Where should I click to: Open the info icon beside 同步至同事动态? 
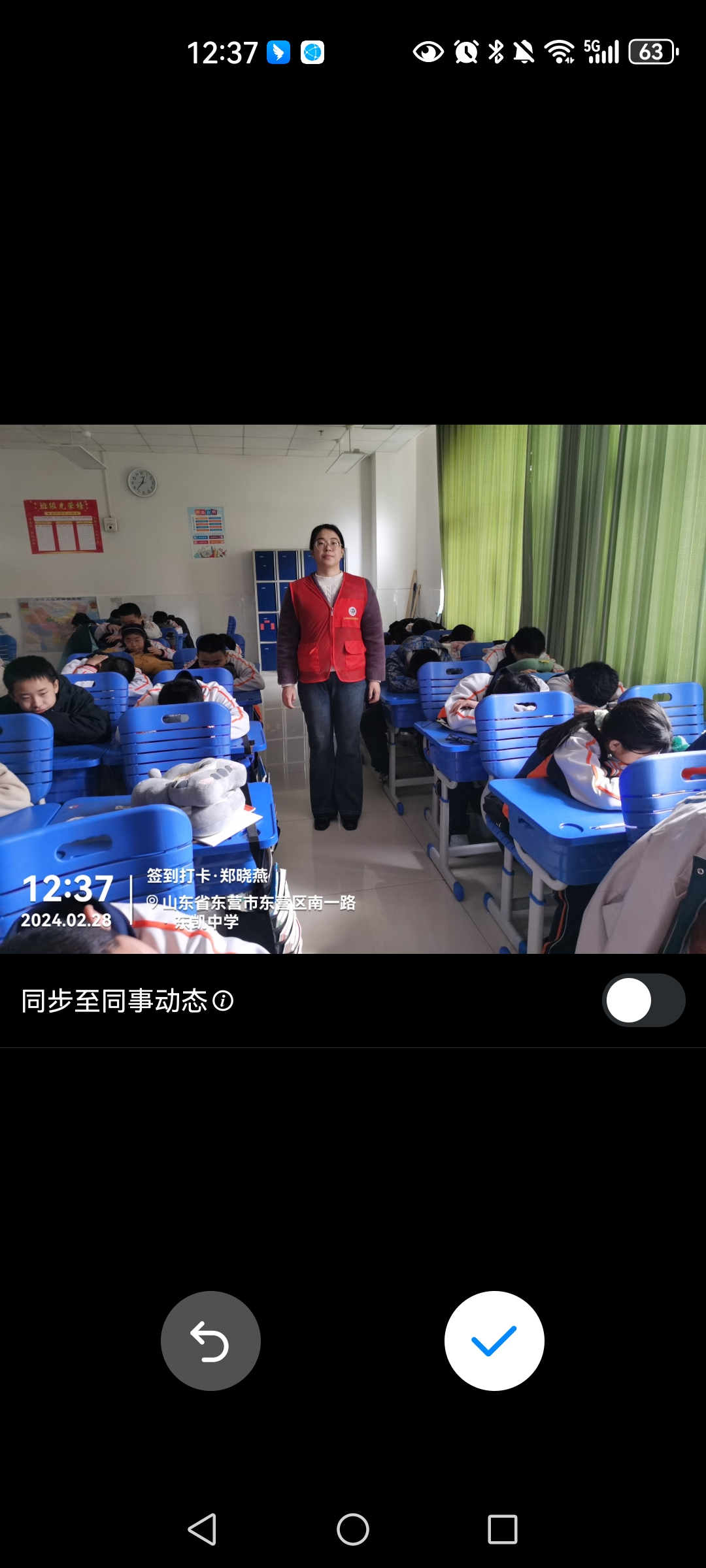[x=223, y=1001]
